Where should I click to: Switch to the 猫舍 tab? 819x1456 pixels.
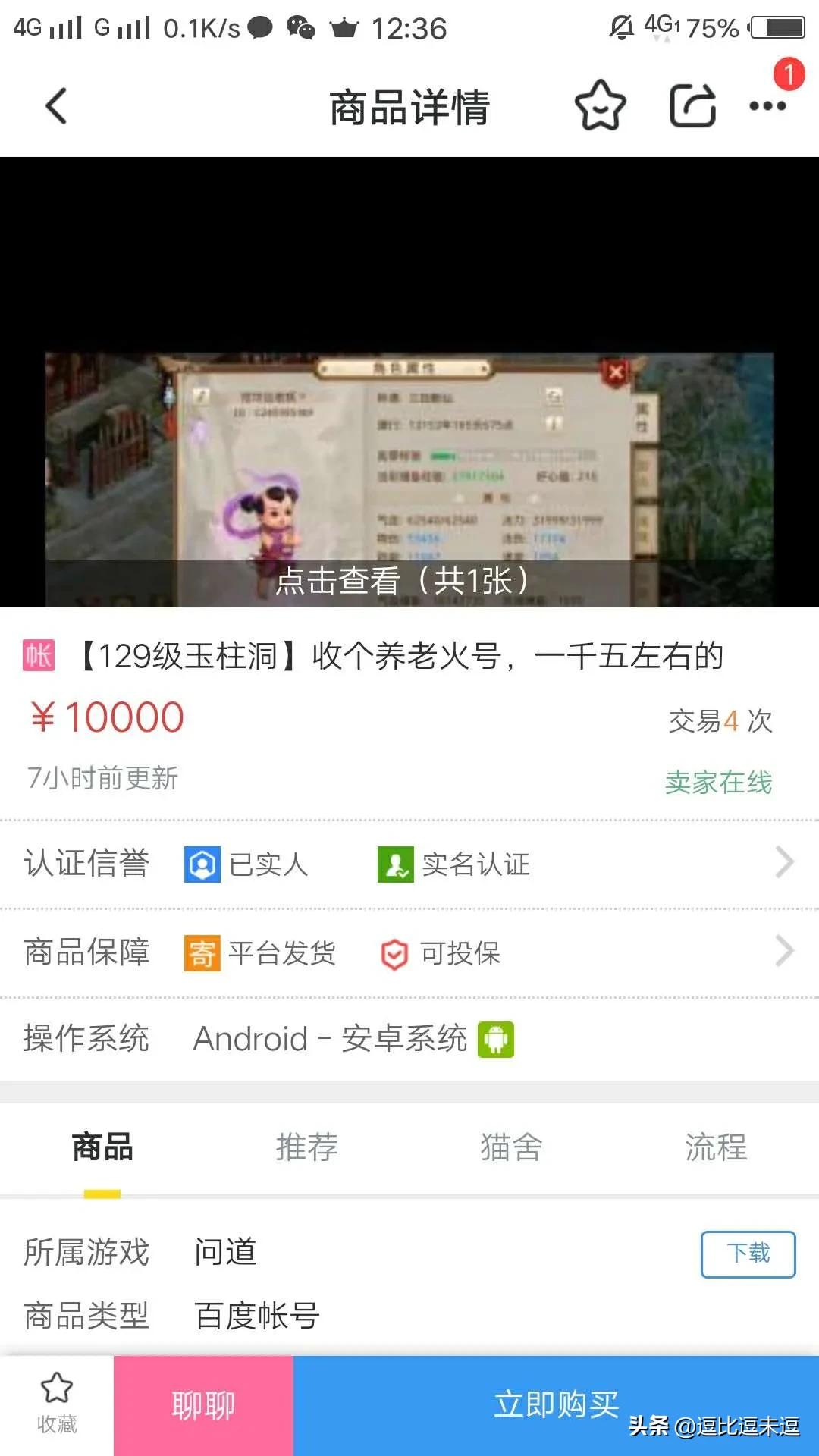tap(511, 1147)
